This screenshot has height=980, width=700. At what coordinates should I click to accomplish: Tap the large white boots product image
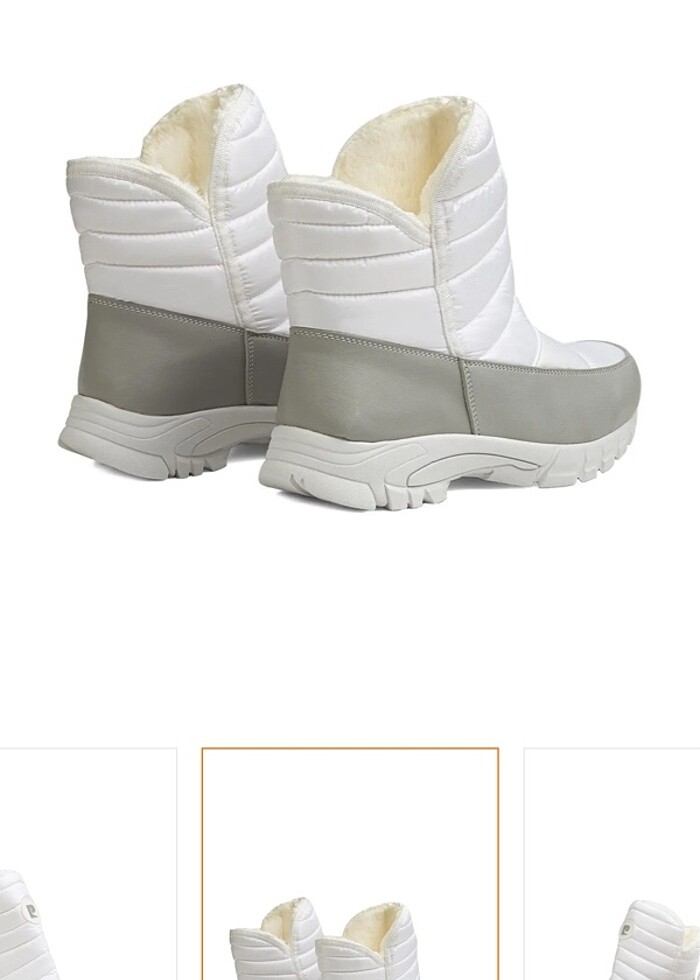[350, 300]
